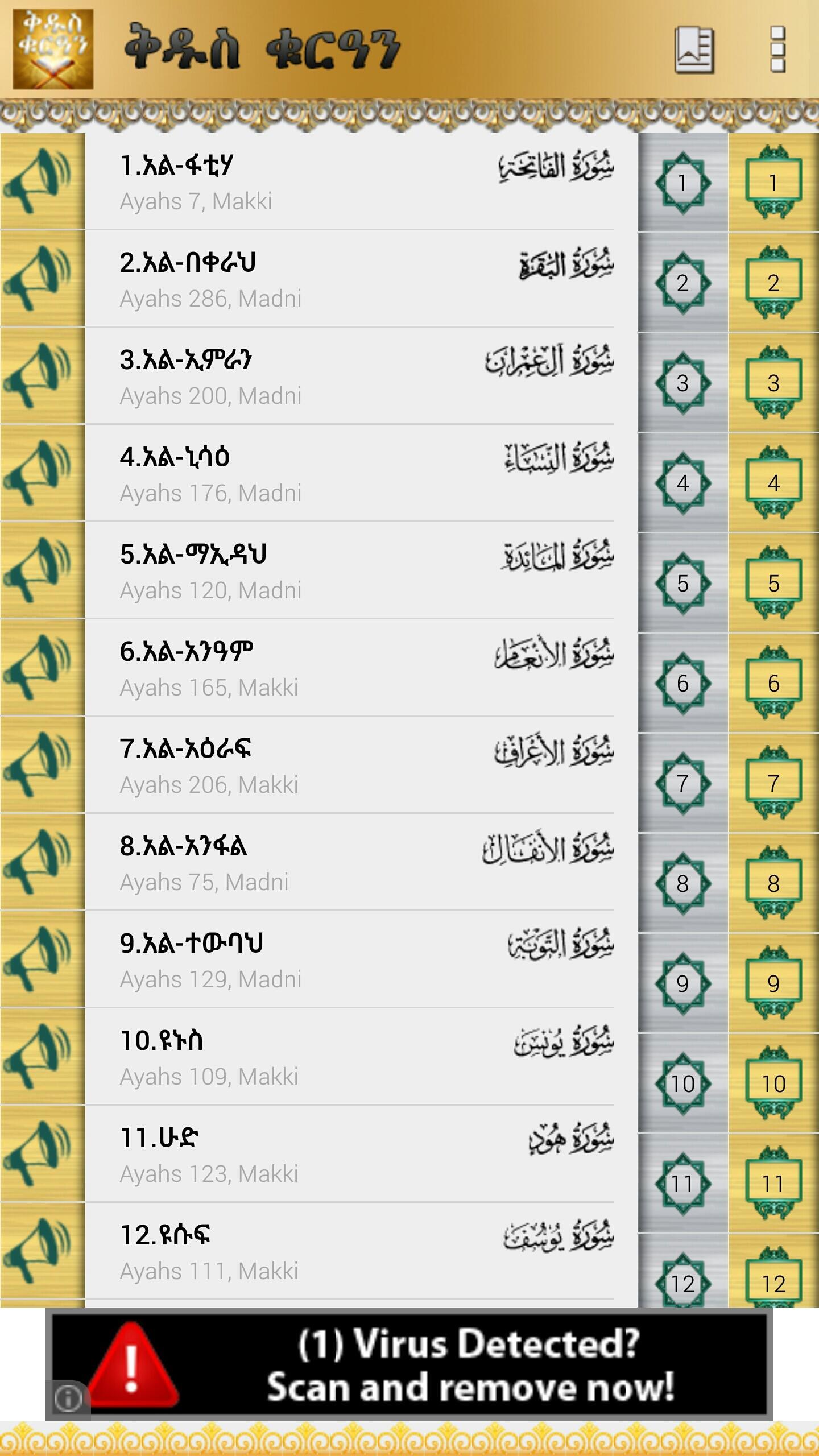Tap the gold square badge numbered 2
819x1456 pixels.
click(773, 283)
